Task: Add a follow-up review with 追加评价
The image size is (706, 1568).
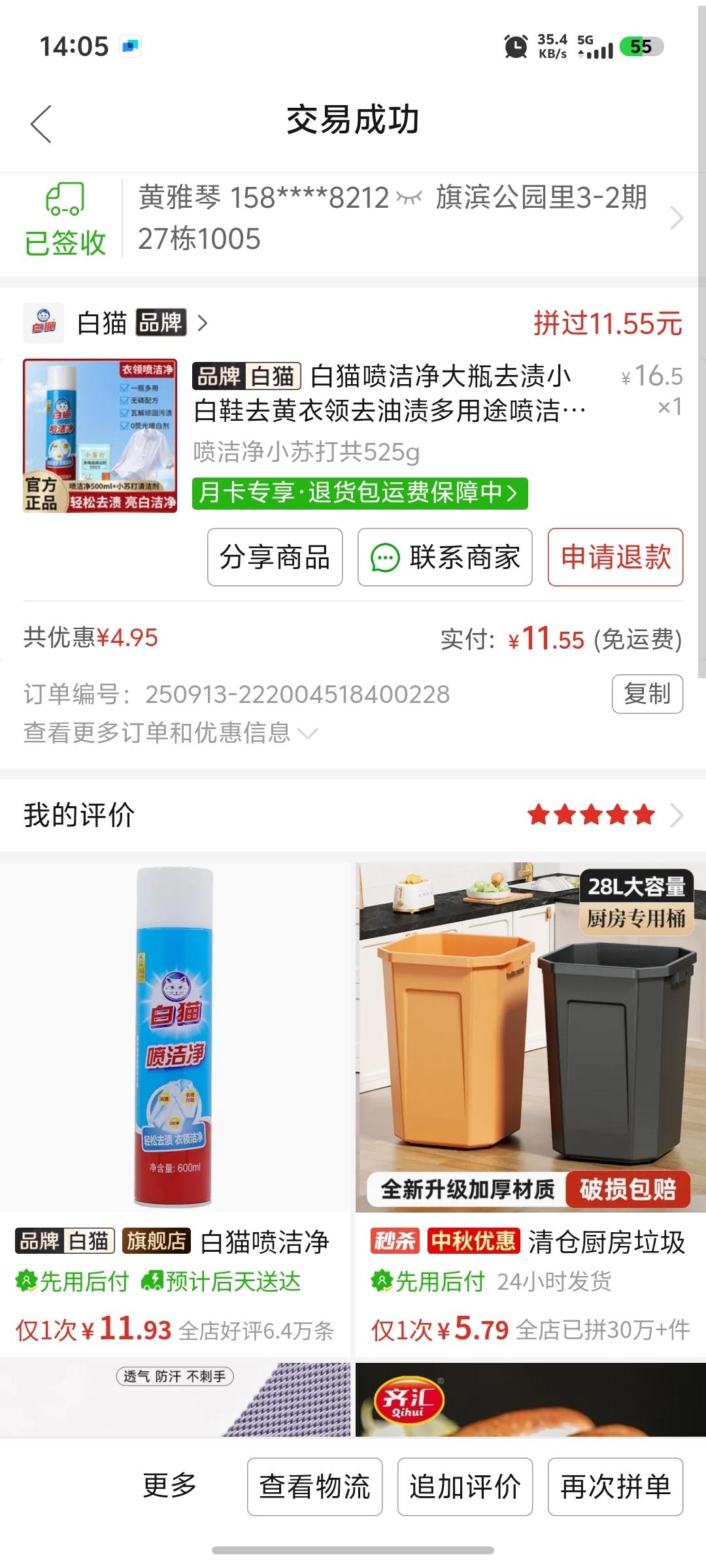Action: click(x=465, y=1487)
